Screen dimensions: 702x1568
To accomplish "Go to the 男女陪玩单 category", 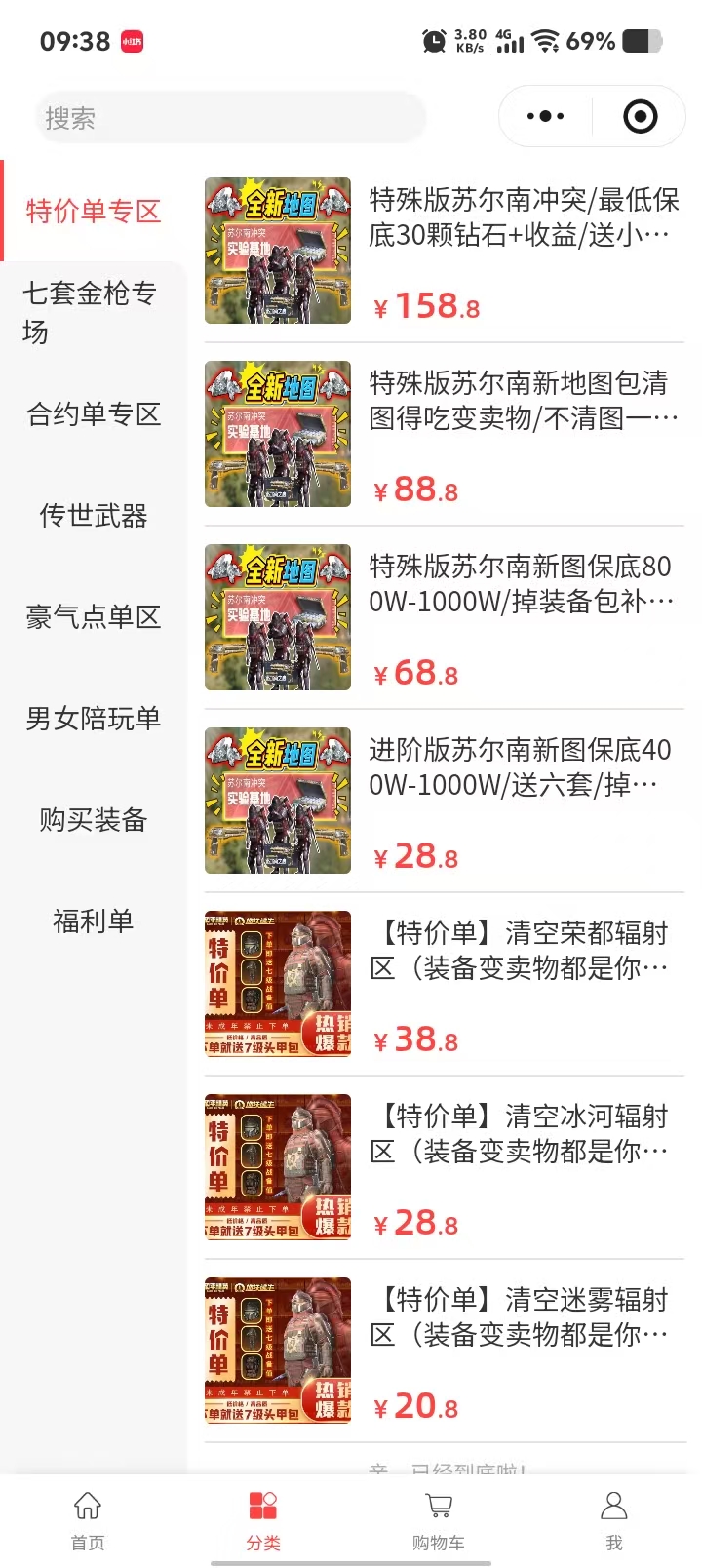I will pyautogui.click(x=93, y=719).
